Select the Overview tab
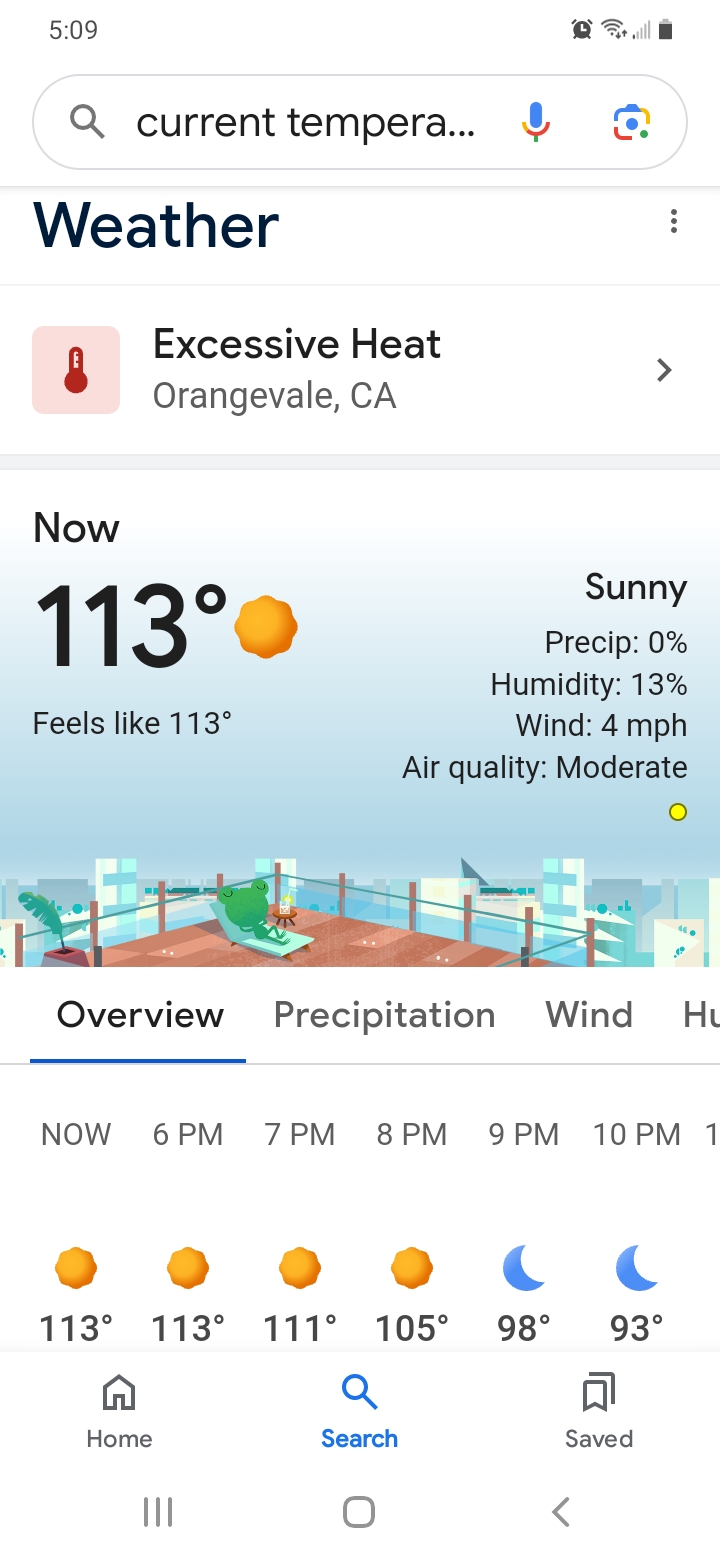The image size is (720, 1560). click(140, 1015)
